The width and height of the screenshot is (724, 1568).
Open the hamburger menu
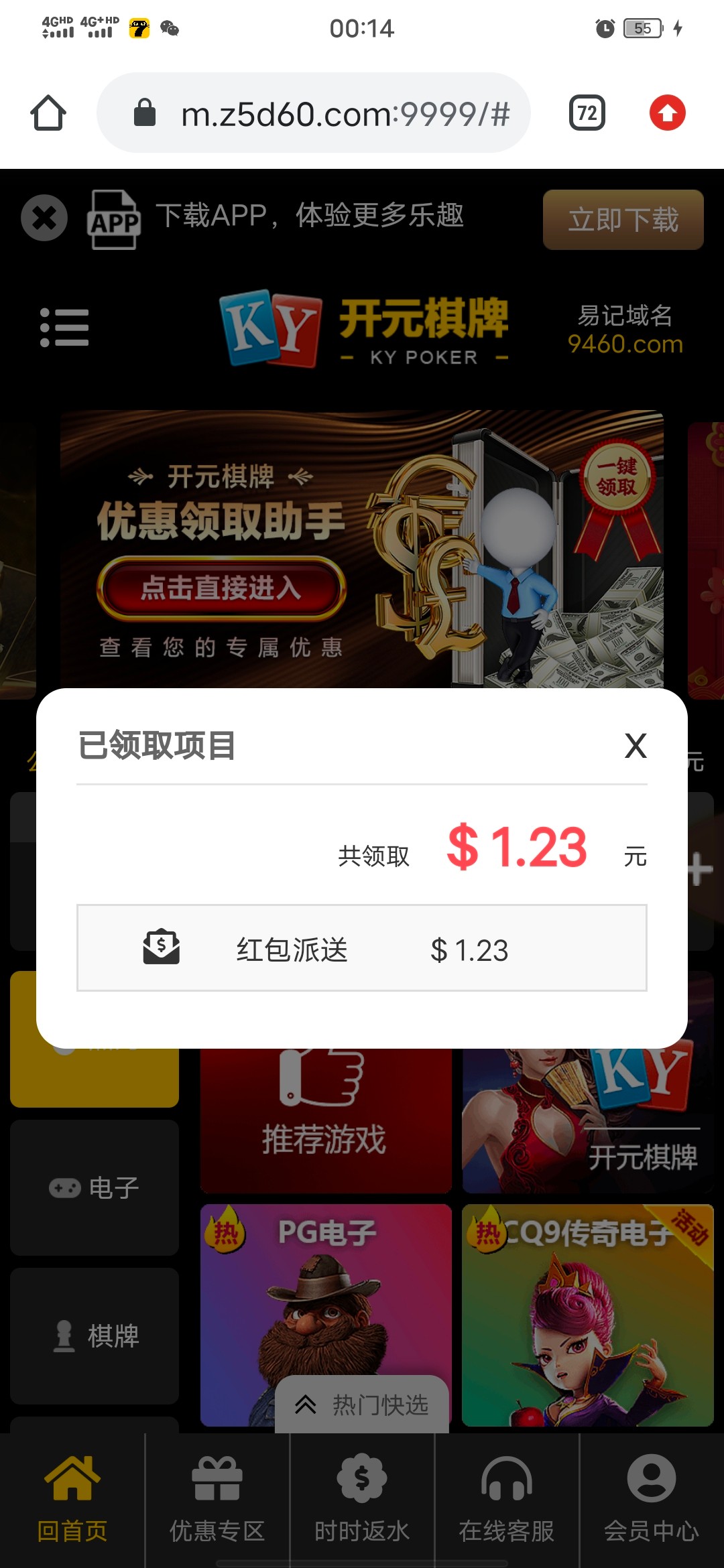64,327
